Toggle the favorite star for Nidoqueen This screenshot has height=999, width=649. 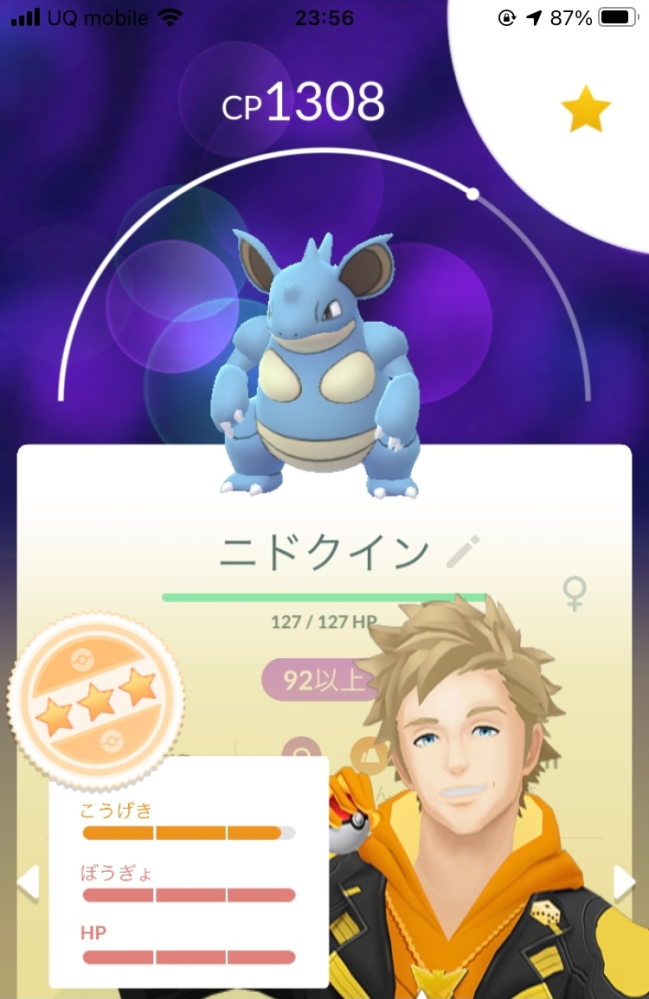(x=585, y=110)
